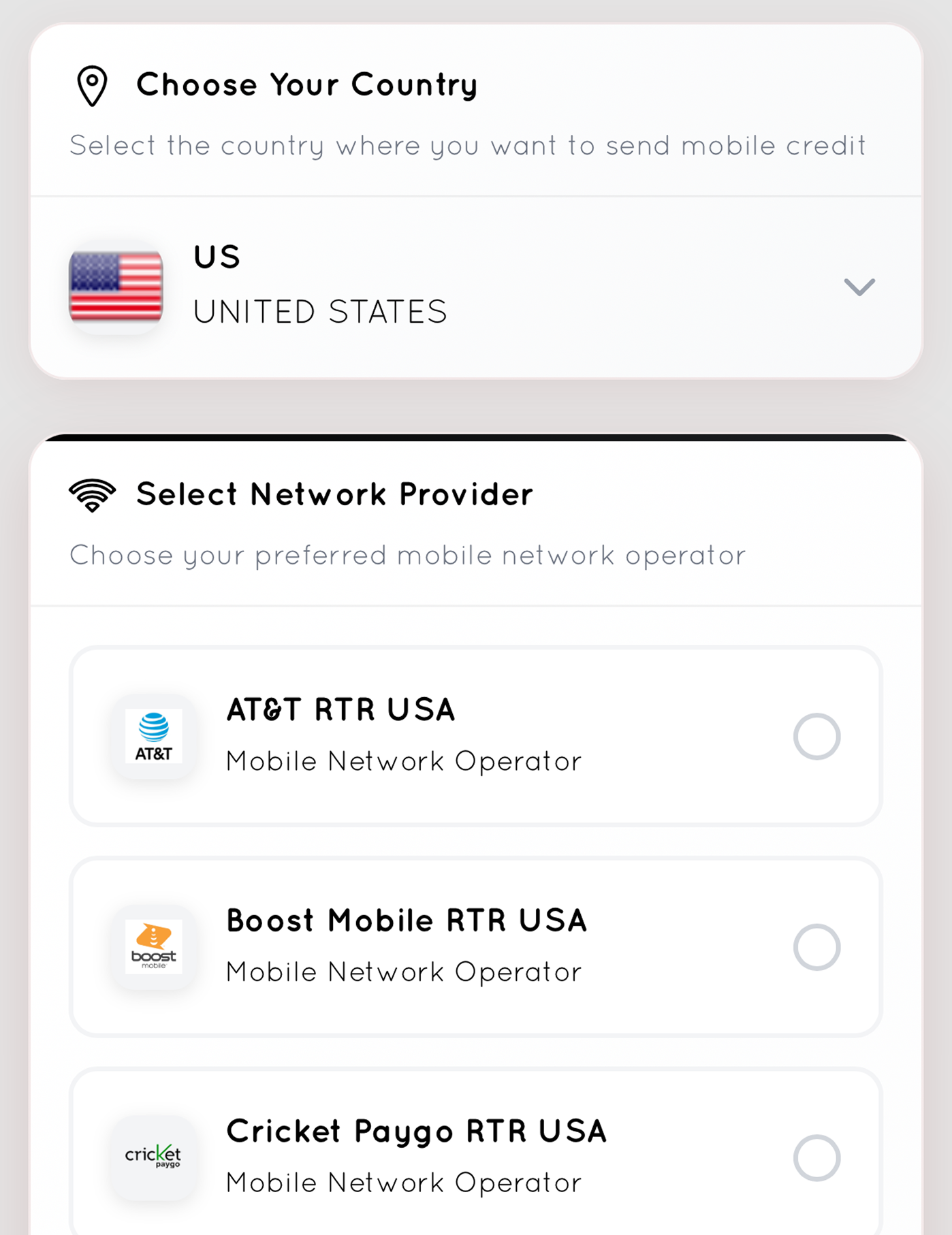The image size is (952, 1235).
Task: Select the Boost Mobile RTR USA radio button
Action: (x=818, y=946)
